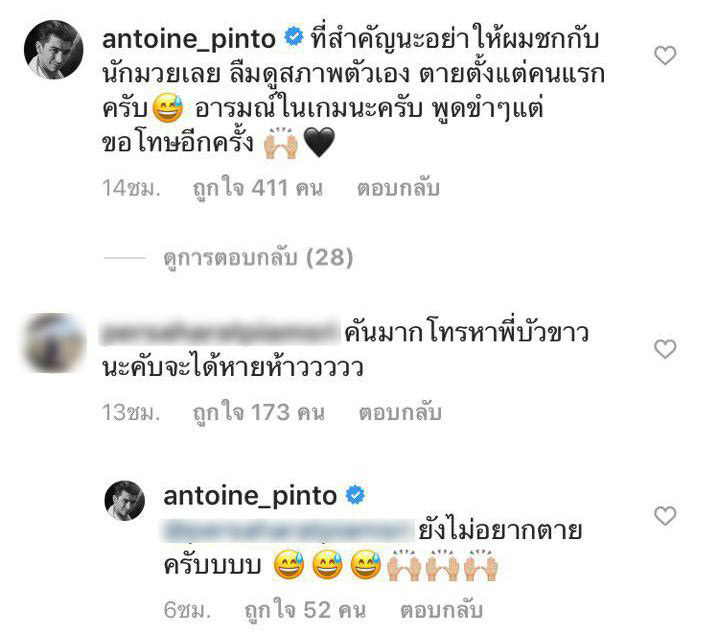Open antoine_pinto's profile from top avatar
Viewport: 719px width, 644px height.
tap(53, 50)
